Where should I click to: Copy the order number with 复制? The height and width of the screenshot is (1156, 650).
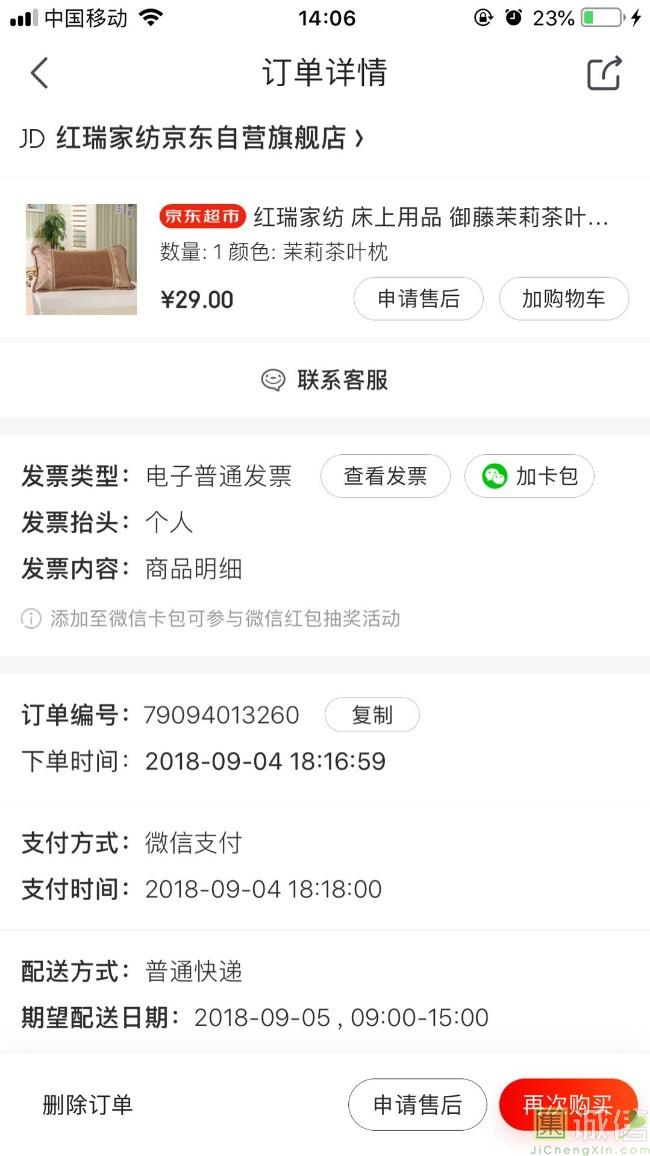point(372,715)
